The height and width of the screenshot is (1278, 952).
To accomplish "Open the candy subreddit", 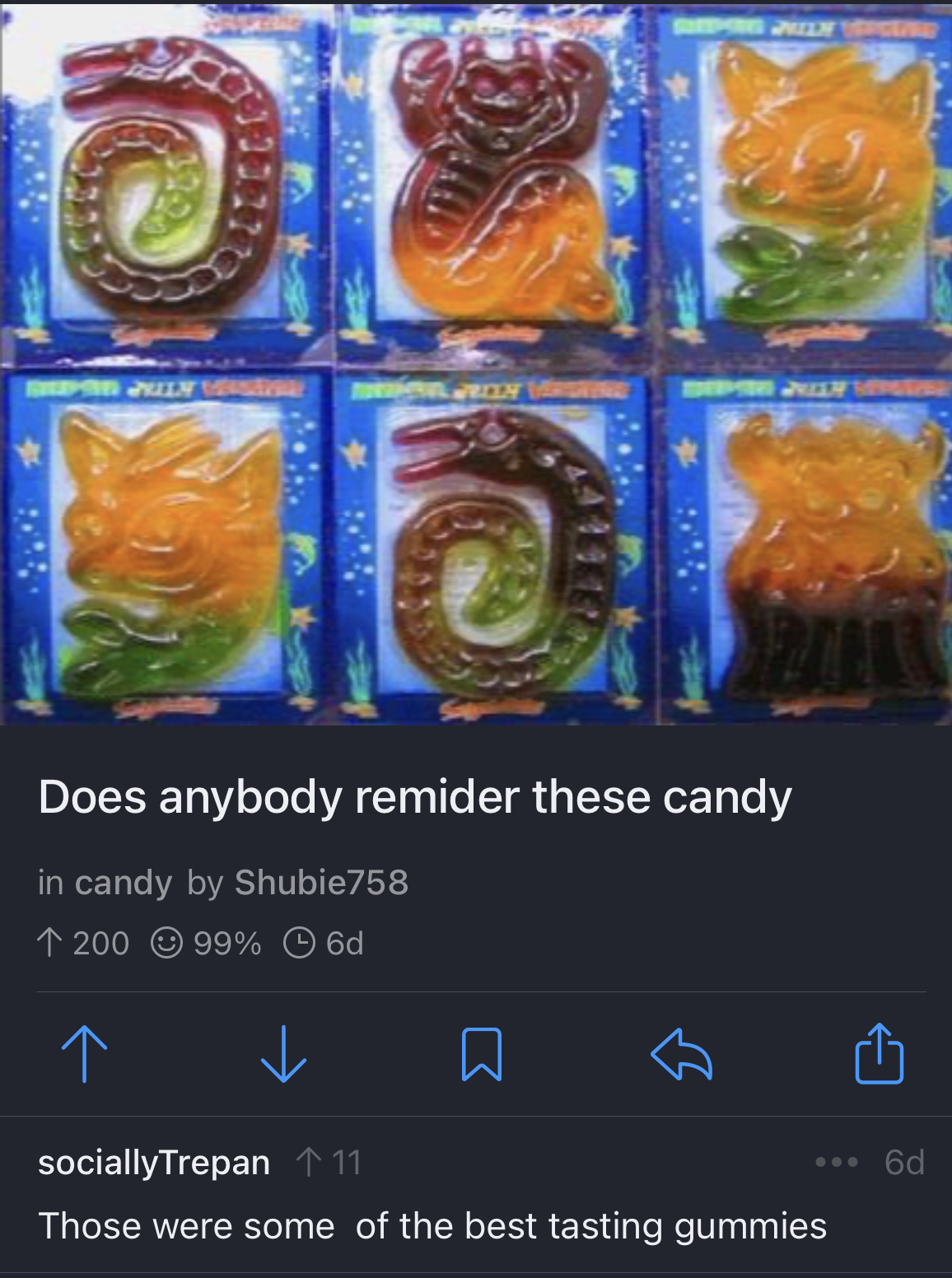I will [122, 882].
